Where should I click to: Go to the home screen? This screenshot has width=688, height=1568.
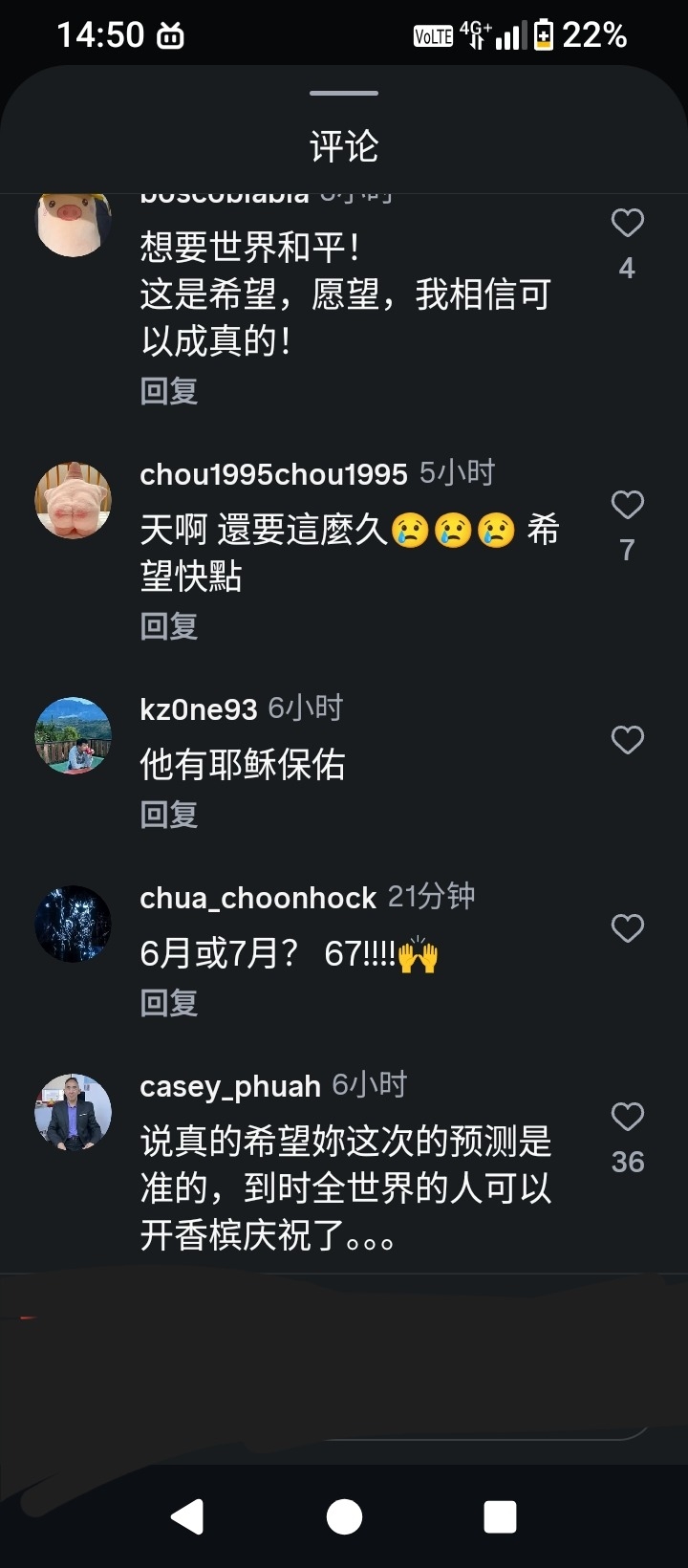coord(344,1516)
